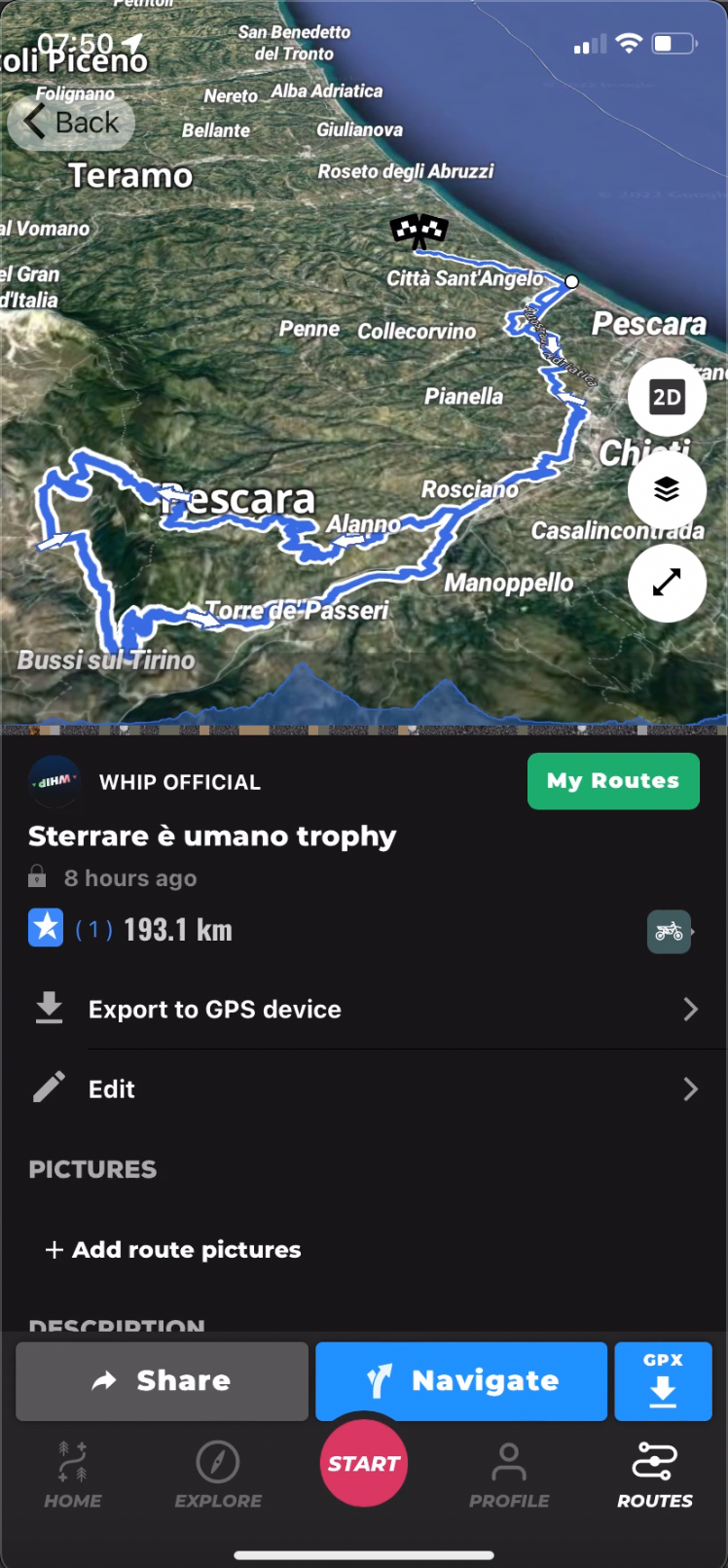
Task: Open Export to GPS device
Action: tap(364, 1010)
